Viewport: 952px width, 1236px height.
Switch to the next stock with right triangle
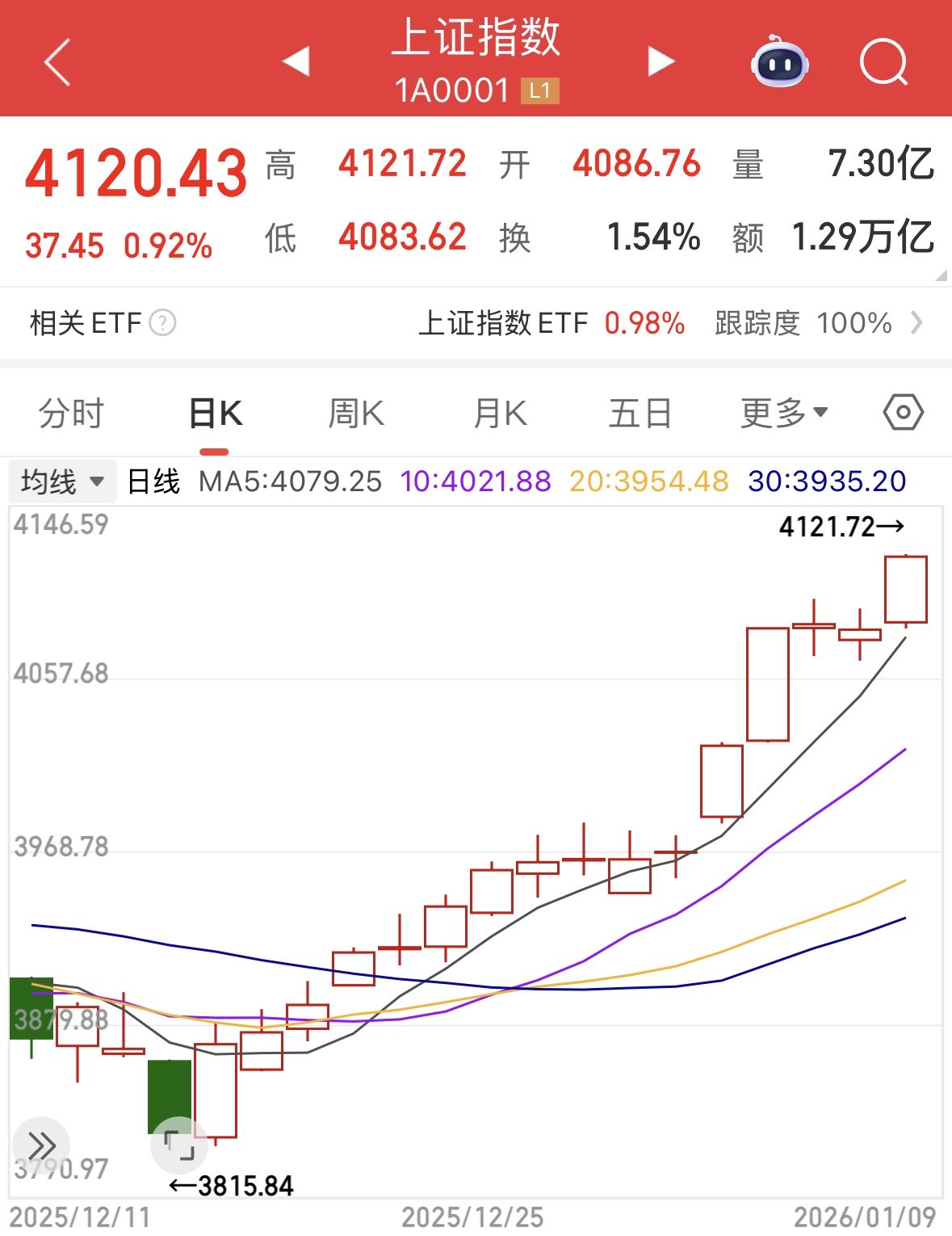pyautogui.click(x=661, y=61)
